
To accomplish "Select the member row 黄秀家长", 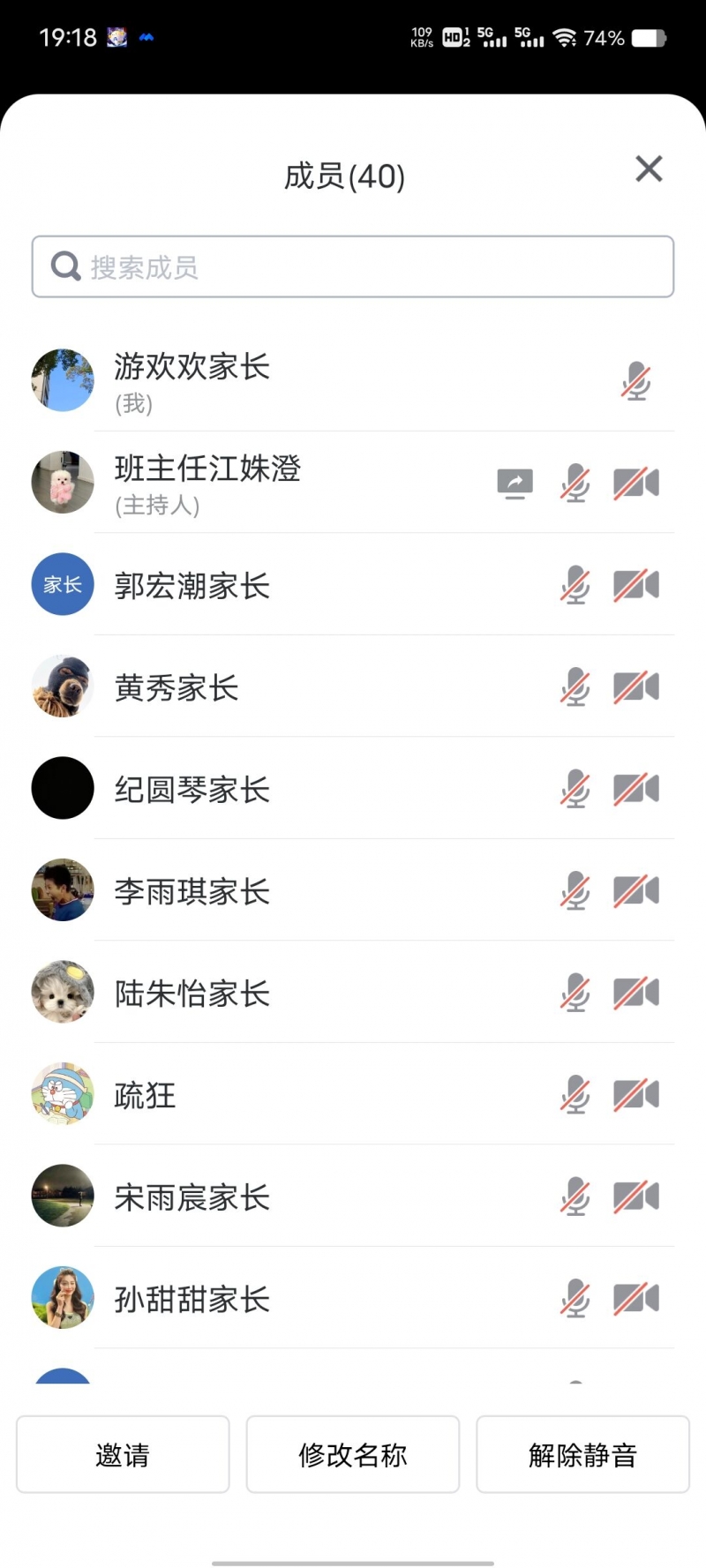I will [x=265, y=687].
